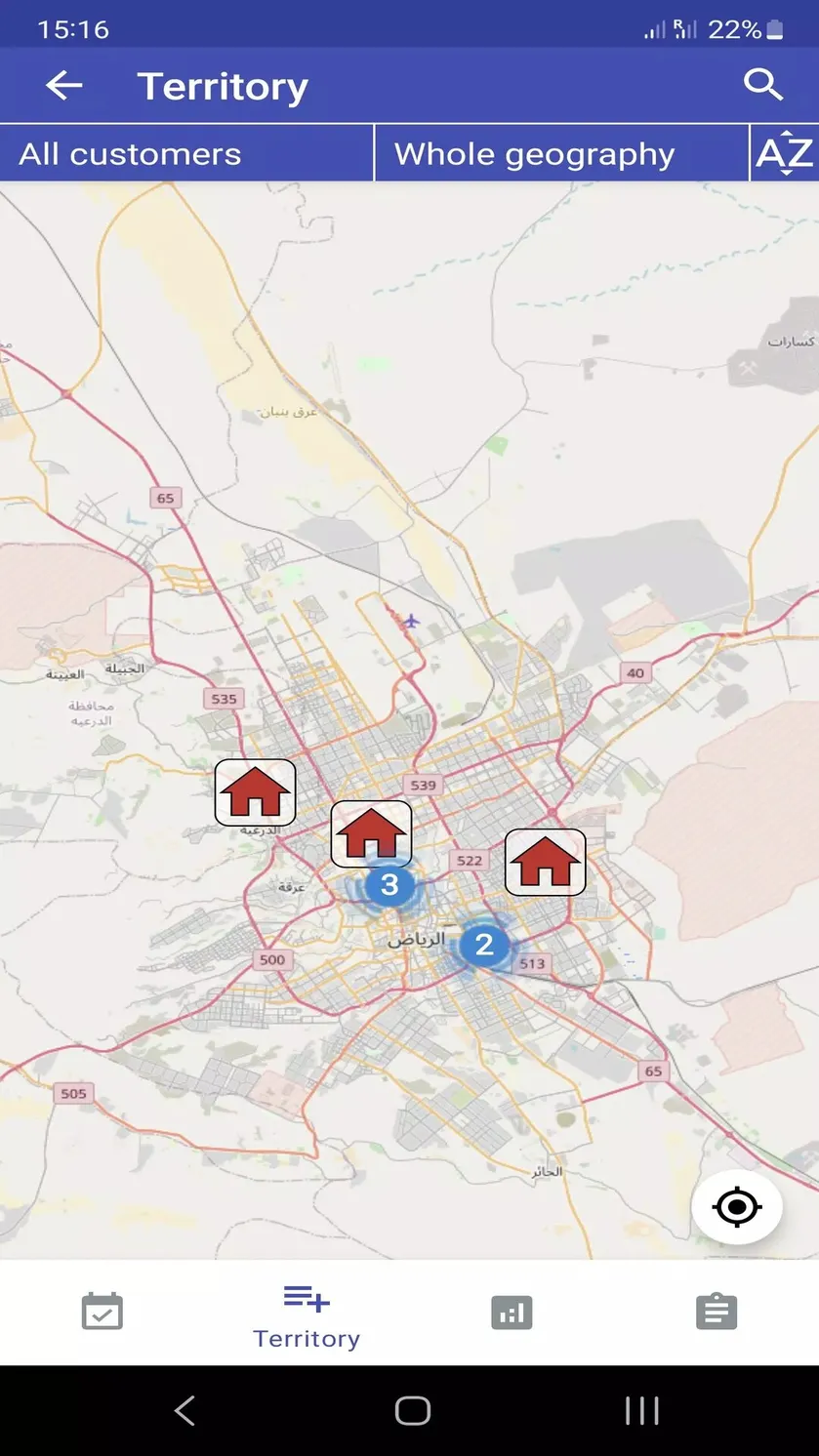Select the house marker near route 522
Image resolution: width=819 pixels, height=1456 pixels.
point(545,863)
